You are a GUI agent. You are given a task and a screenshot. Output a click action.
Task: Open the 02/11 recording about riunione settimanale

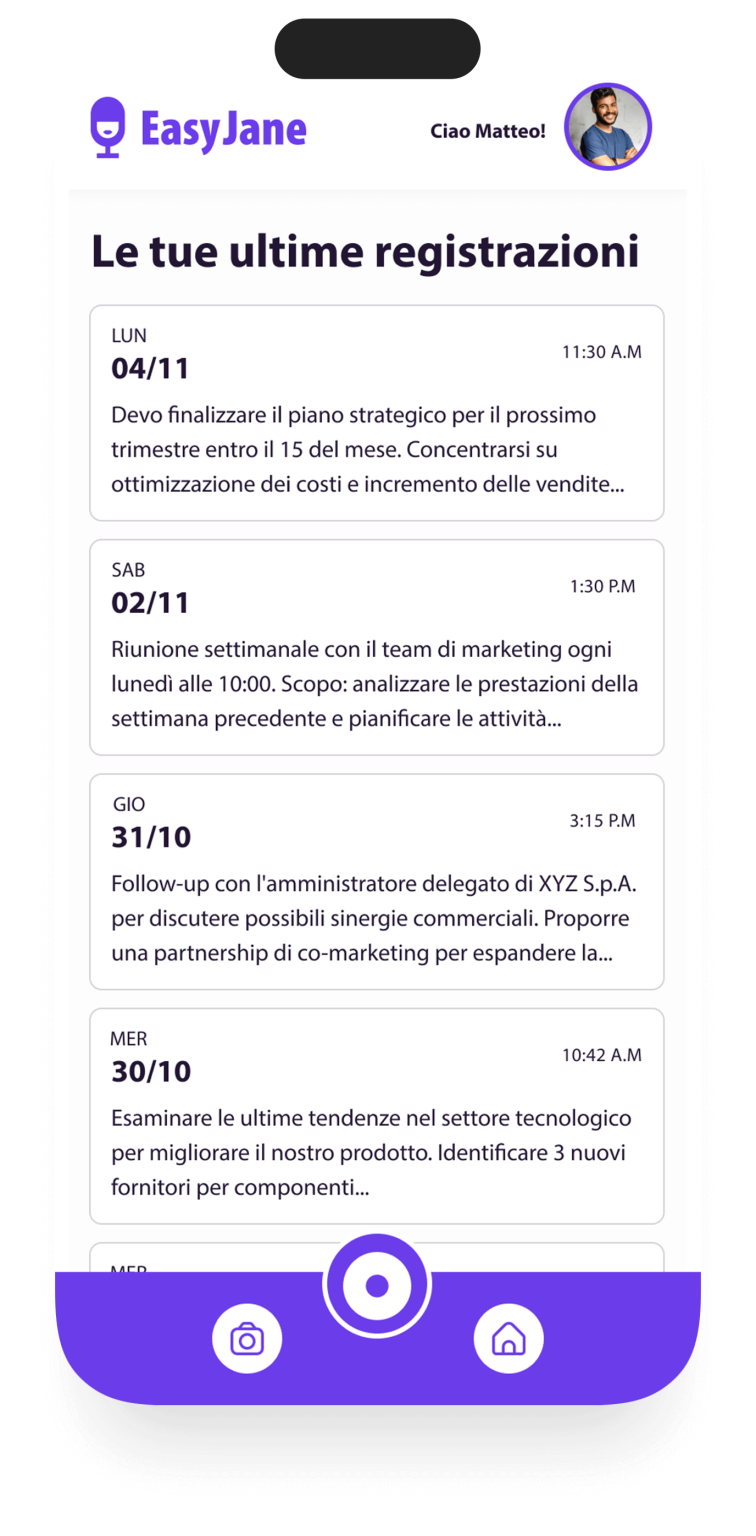coord(377,647)
